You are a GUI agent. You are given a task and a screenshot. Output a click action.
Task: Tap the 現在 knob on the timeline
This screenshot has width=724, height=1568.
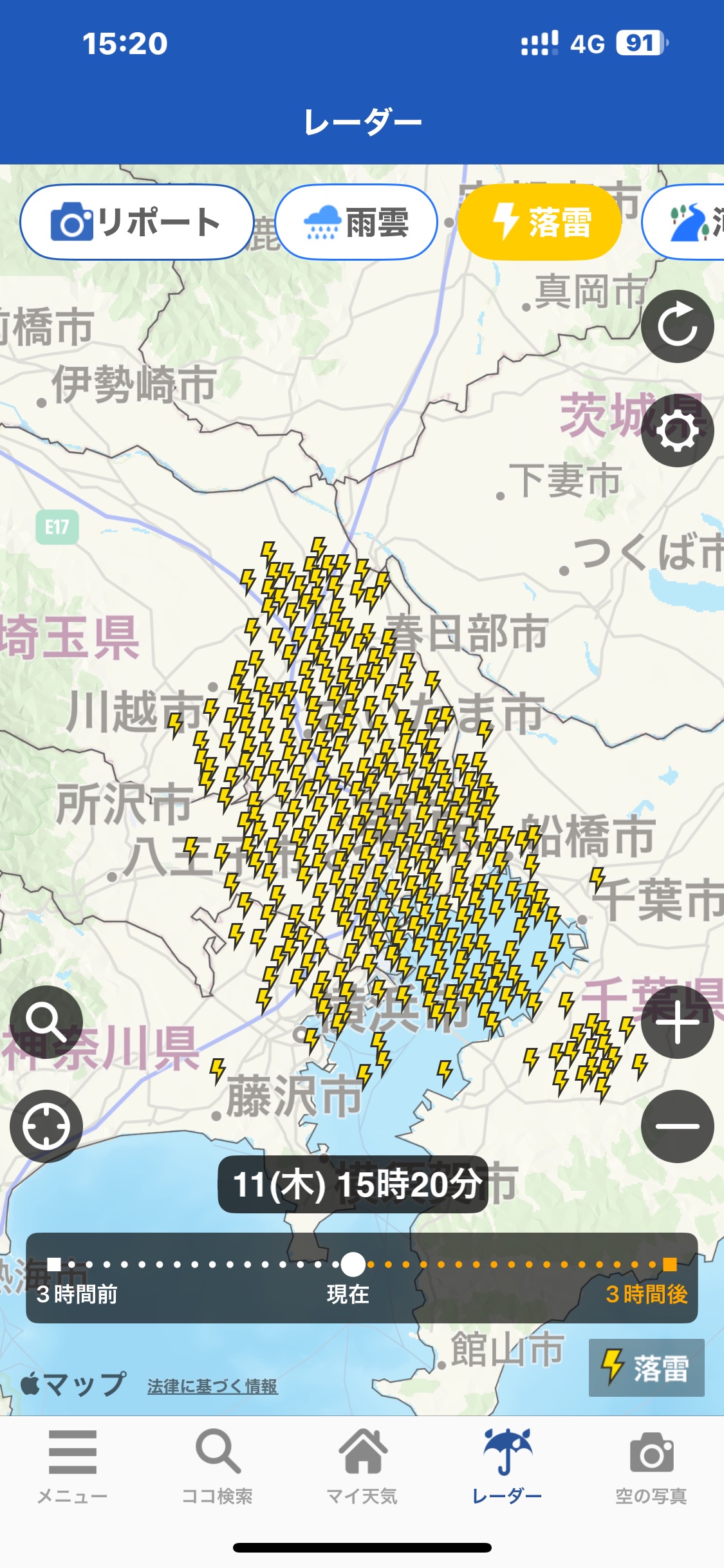tap(353, 1265)
